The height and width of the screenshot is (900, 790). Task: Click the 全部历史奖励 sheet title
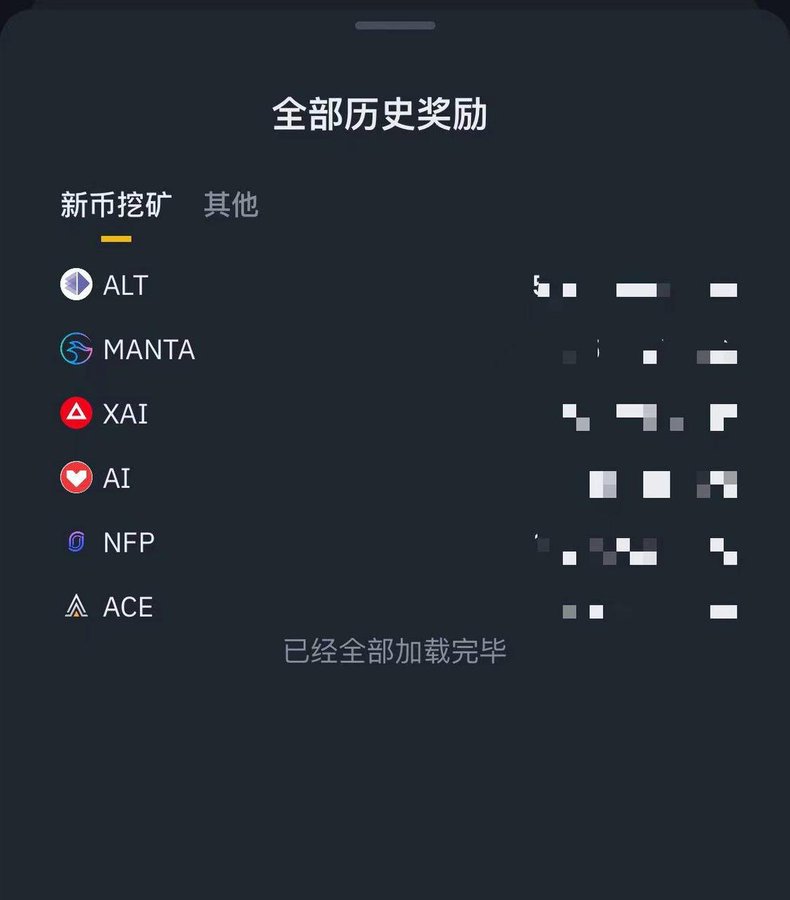(380, 114)
